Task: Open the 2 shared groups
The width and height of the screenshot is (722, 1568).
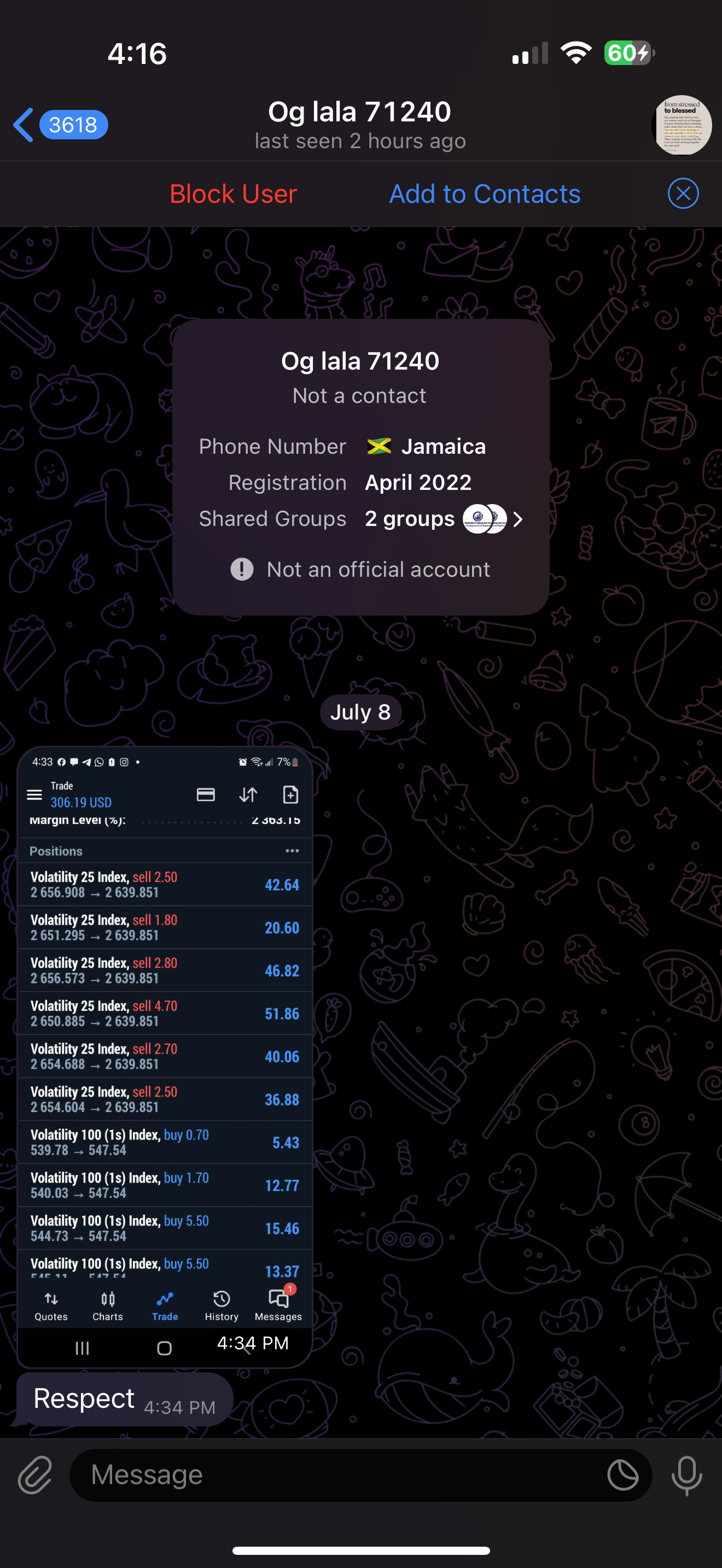Action: pyautogui.click(x=444, y=519)
